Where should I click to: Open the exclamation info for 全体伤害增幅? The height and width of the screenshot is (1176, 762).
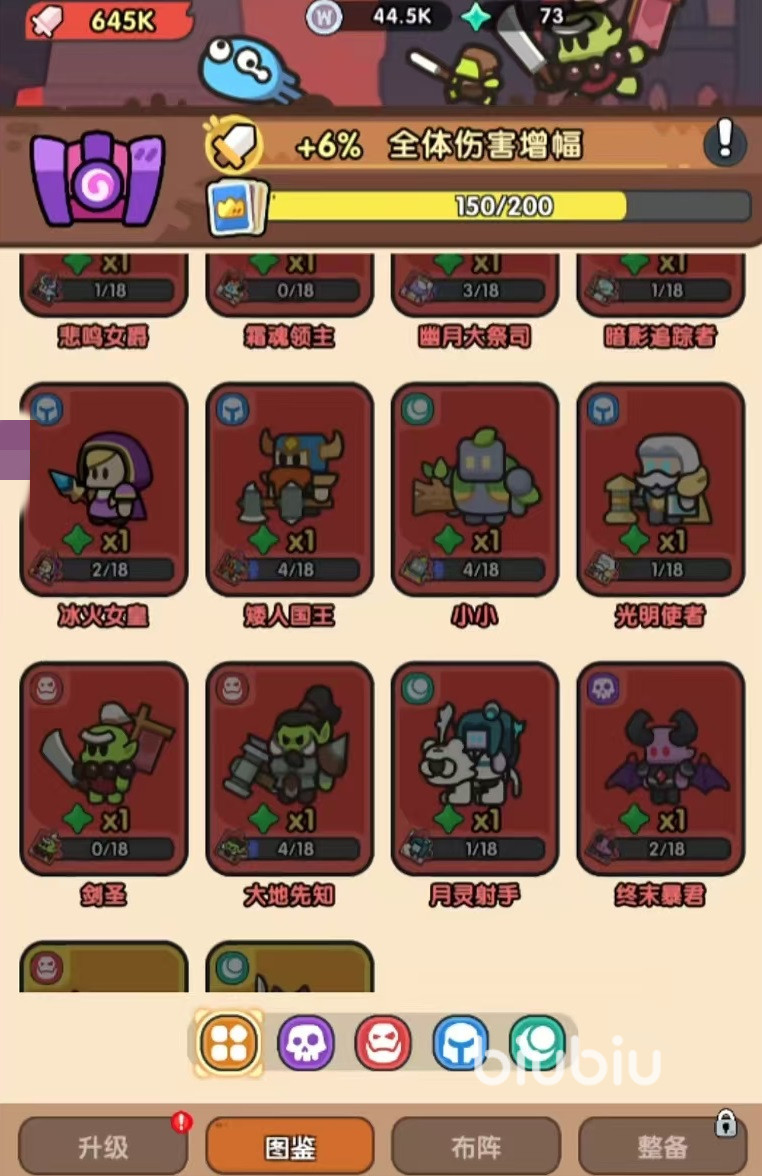(725, 143)
